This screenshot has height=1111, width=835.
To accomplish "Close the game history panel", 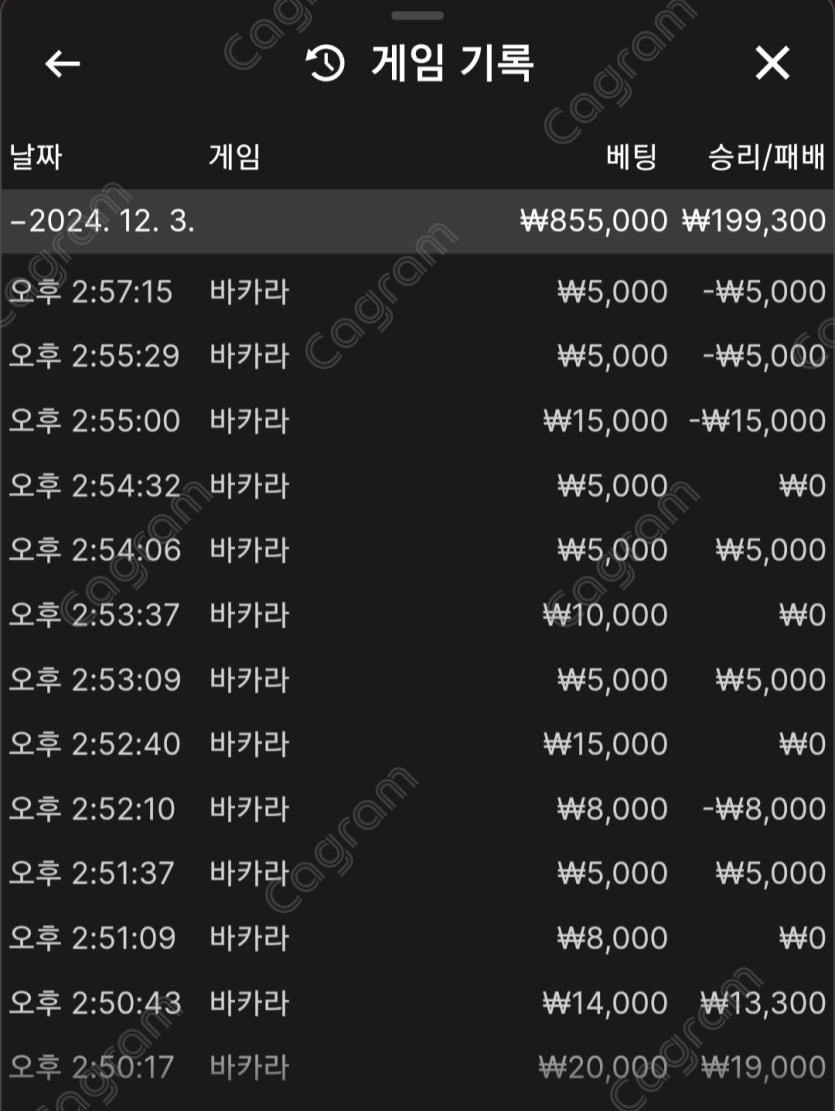I will tap(772, 64).
